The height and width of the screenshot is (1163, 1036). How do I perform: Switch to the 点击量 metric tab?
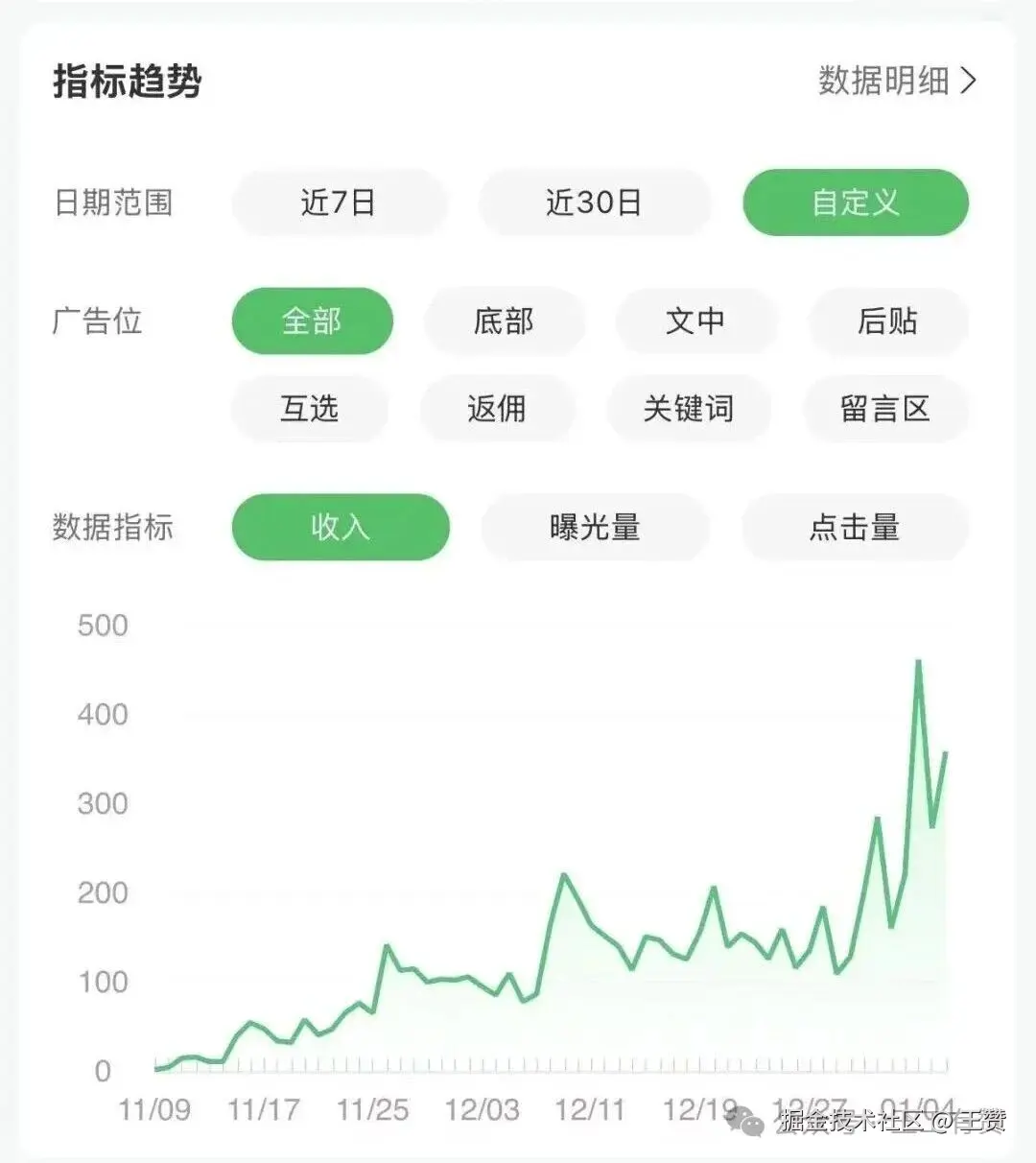click(855, 527)
